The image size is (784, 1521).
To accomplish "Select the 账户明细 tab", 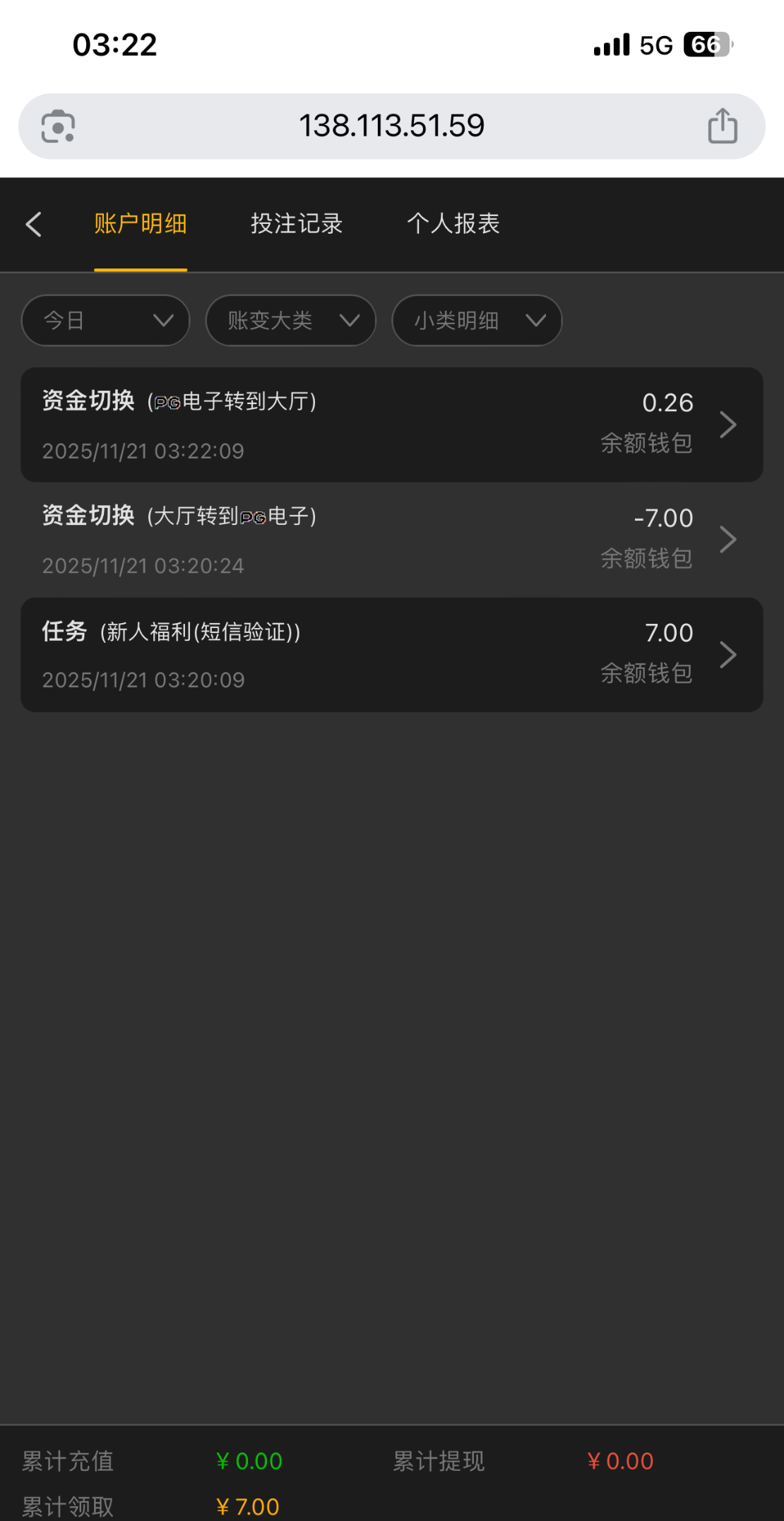I will (141, 224).
